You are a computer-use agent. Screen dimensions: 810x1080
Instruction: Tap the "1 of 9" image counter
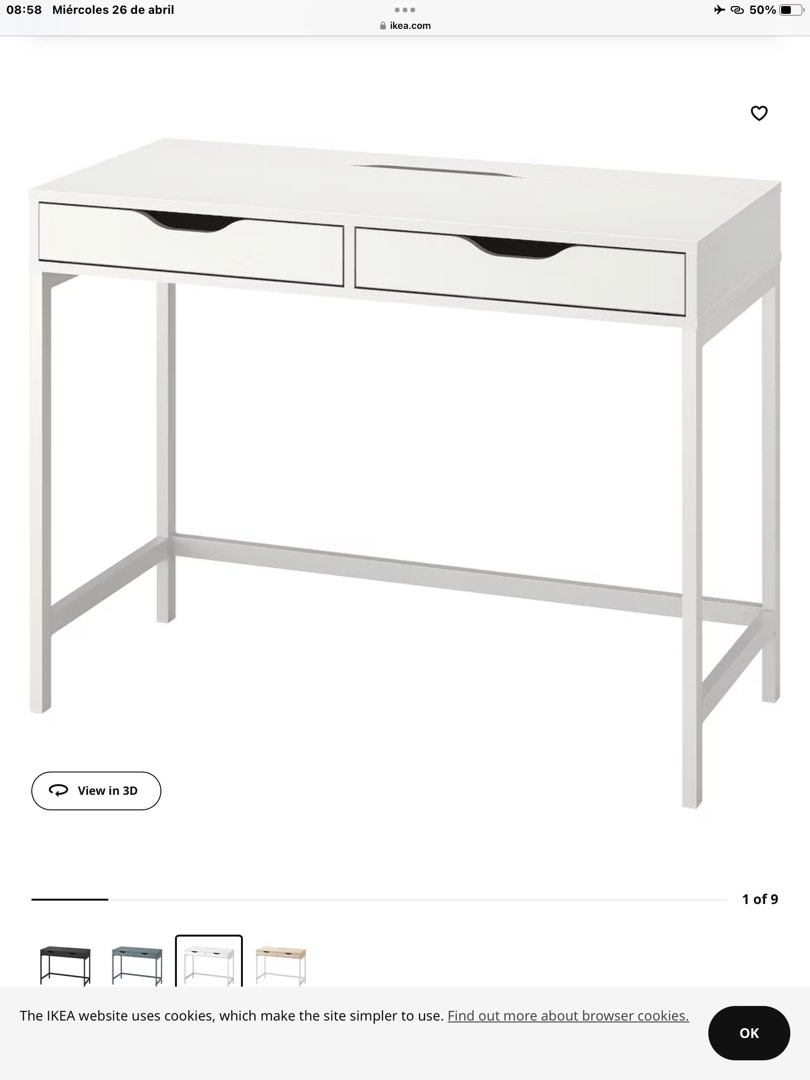coord(759,899)
